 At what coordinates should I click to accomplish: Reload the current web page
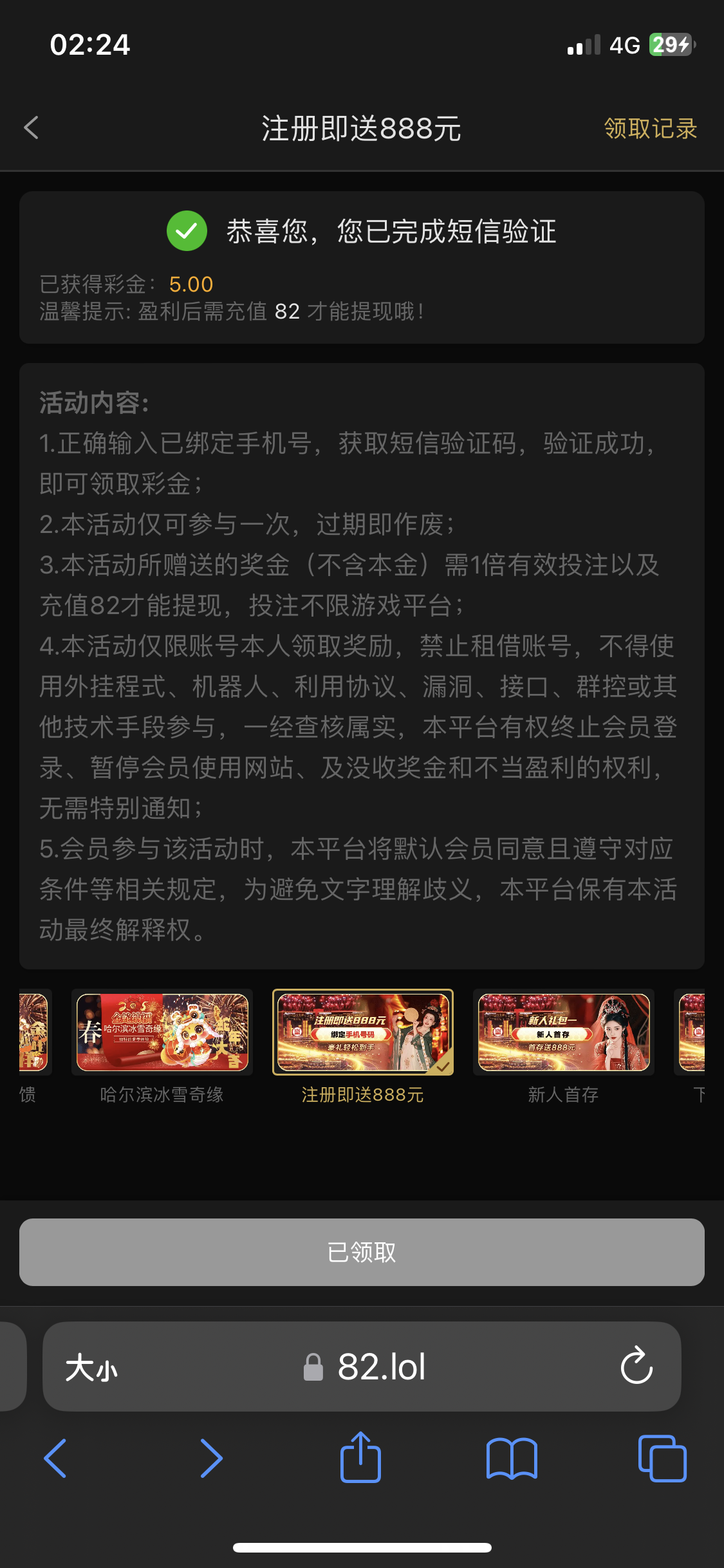[x=636, y=1366]
